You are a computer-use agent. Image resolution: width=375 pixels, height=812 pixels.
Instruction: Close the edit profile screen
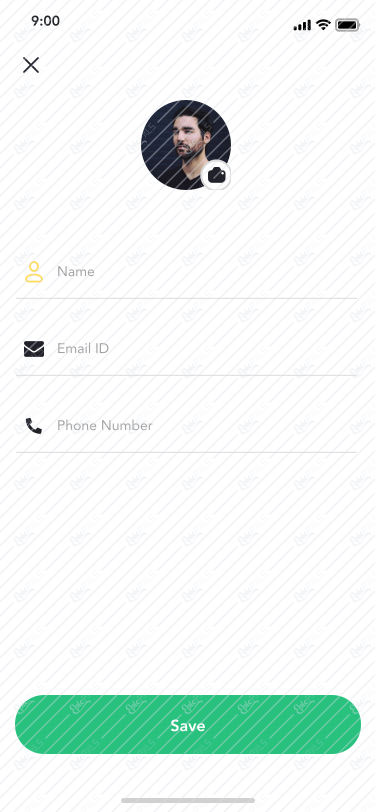pos(31,65)
